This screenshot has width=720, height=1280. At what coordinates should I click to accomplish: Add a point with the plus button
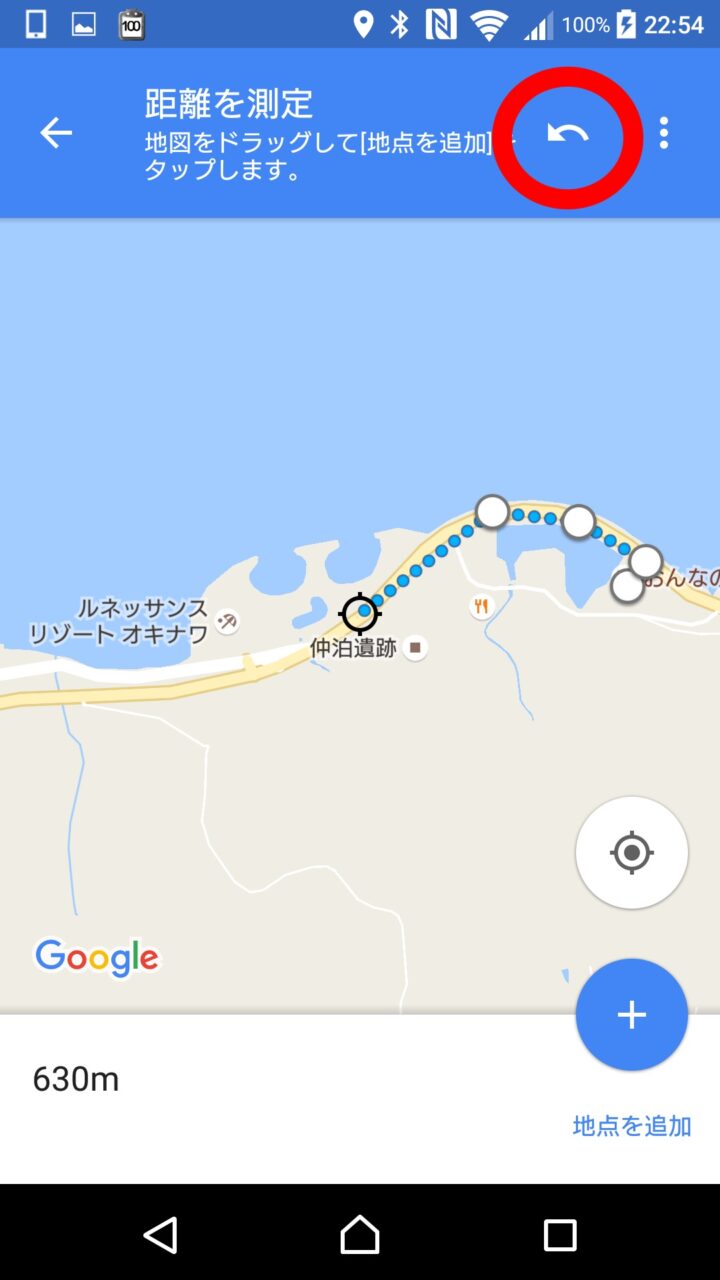(631, 1015)
